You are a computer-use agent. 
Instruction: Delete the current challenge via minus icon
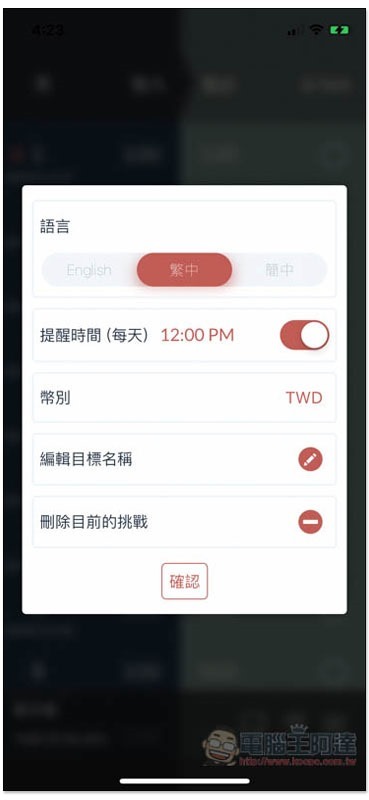(310, 522)
